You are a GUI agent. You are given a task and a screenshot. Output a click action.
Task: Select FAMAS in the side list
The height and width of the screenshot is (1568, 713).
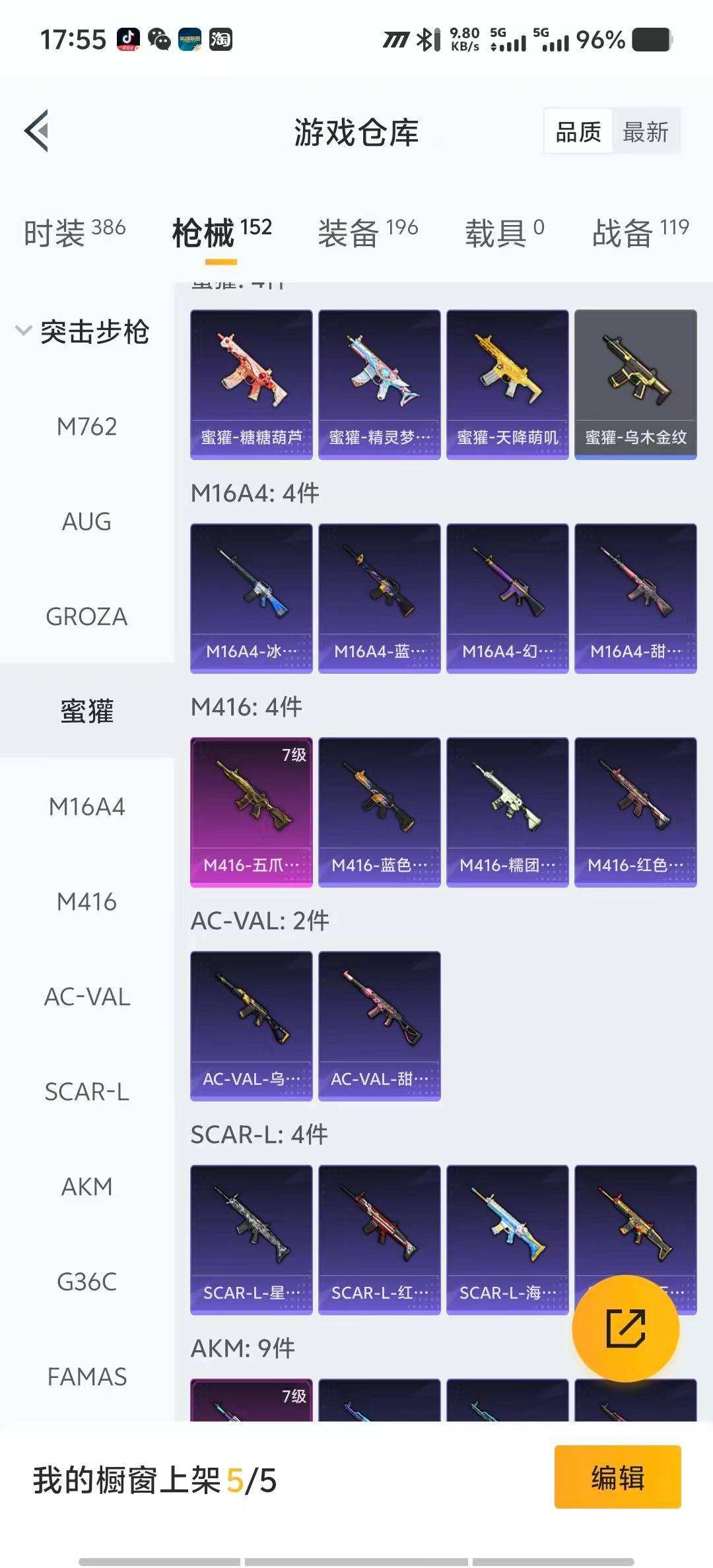click(86, 1377)
